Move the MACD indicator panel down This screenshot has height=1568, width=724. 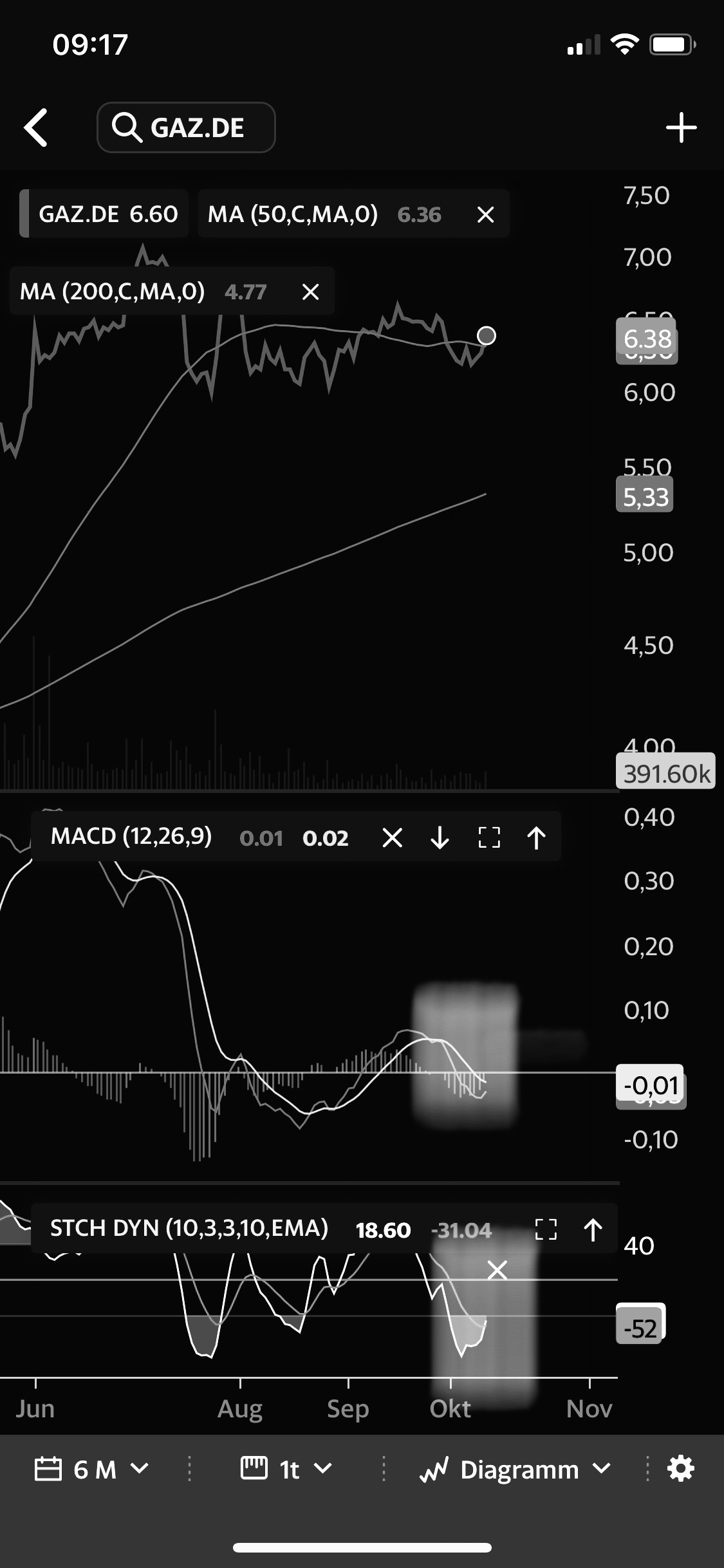(439, 837)
